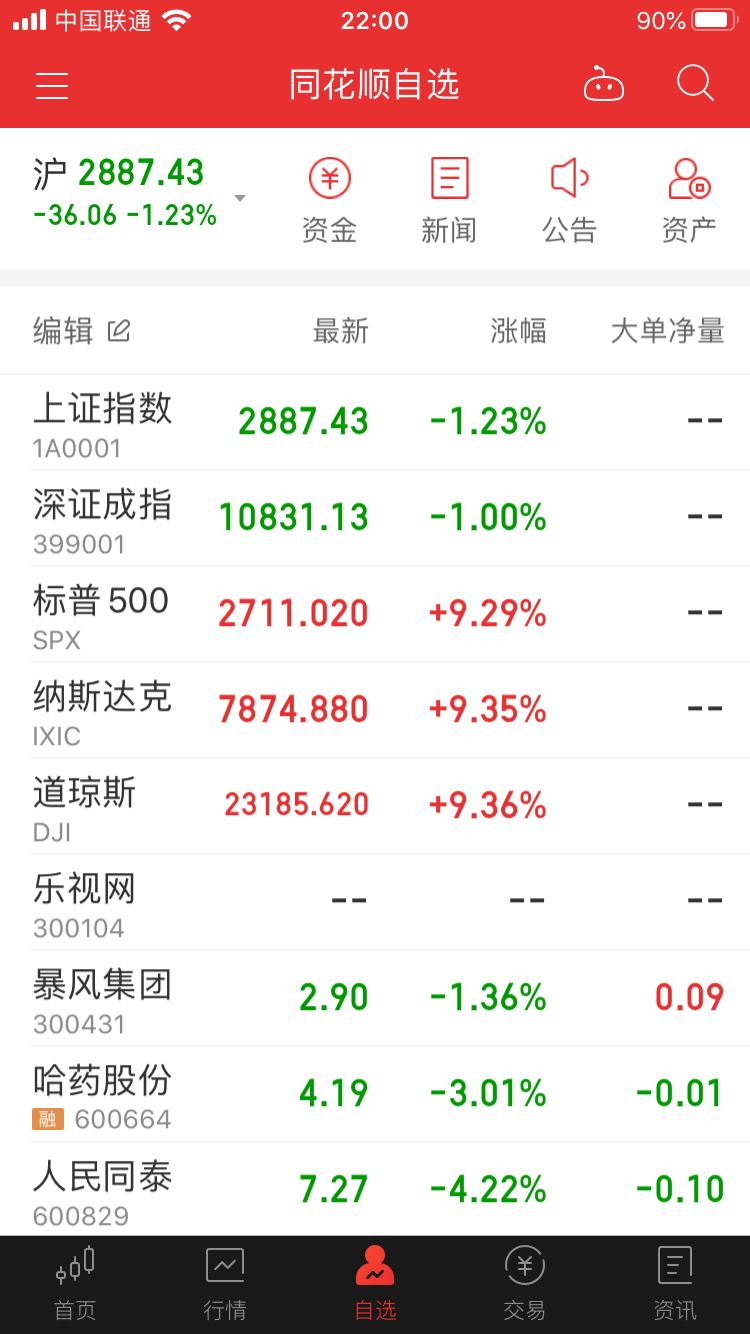Open 资金 funds shortcut
The height and width of the screenshot is (1334, 750).
330,201
